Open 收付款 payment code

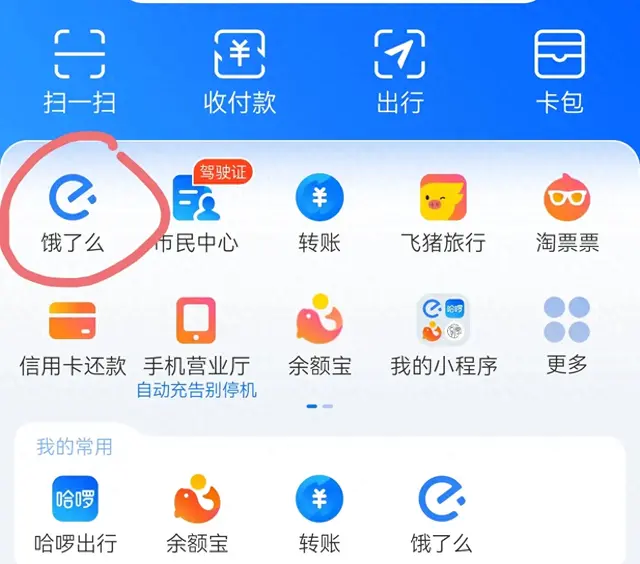[x=239, y=69]
